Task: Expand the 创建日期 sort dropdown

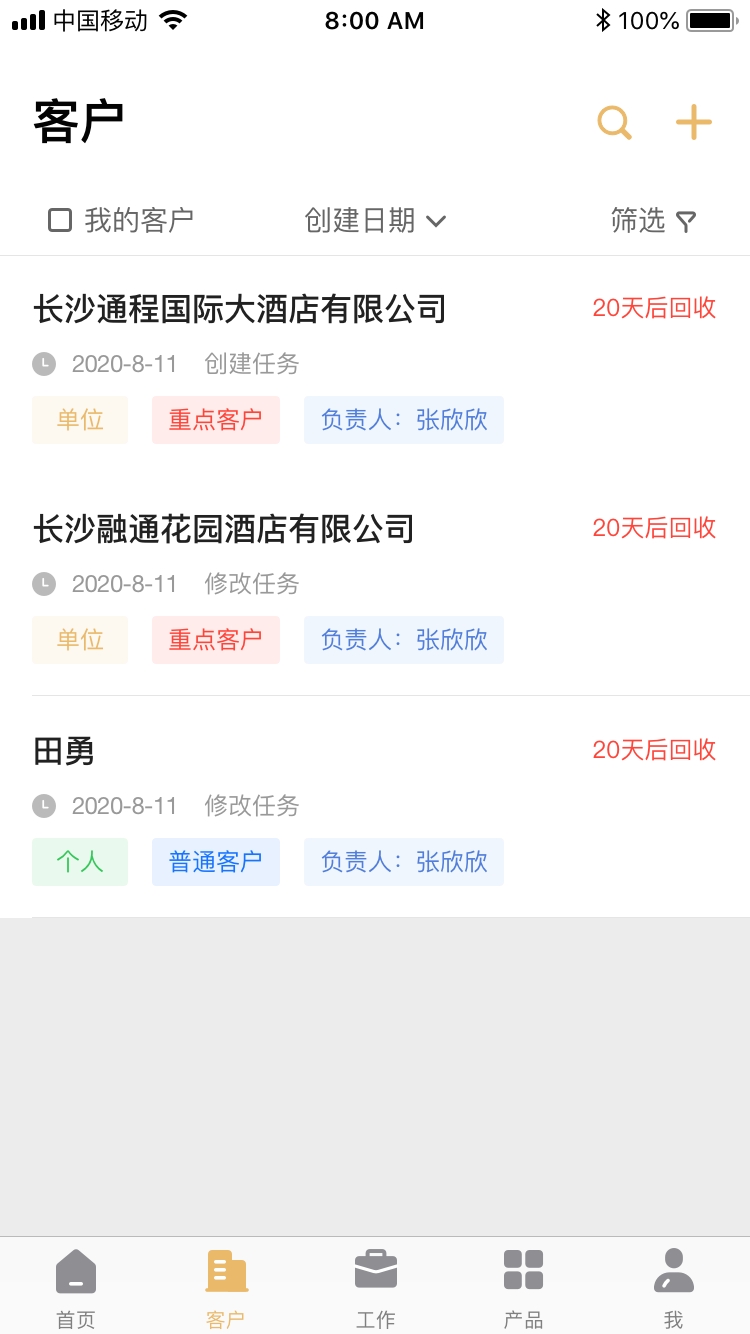Action: [375, 220]
